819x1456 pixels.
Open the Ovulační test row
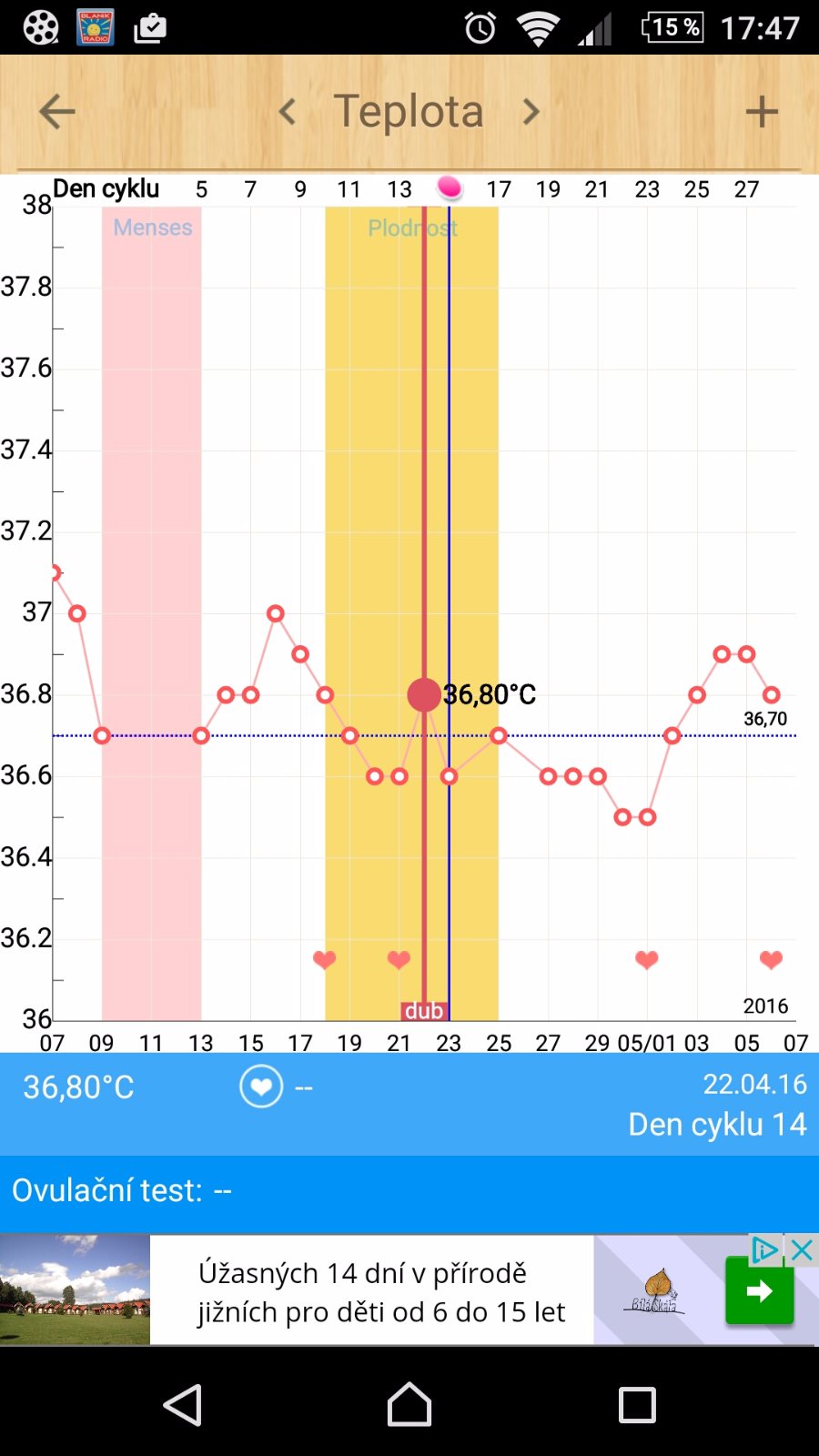tap(409, 1190)
